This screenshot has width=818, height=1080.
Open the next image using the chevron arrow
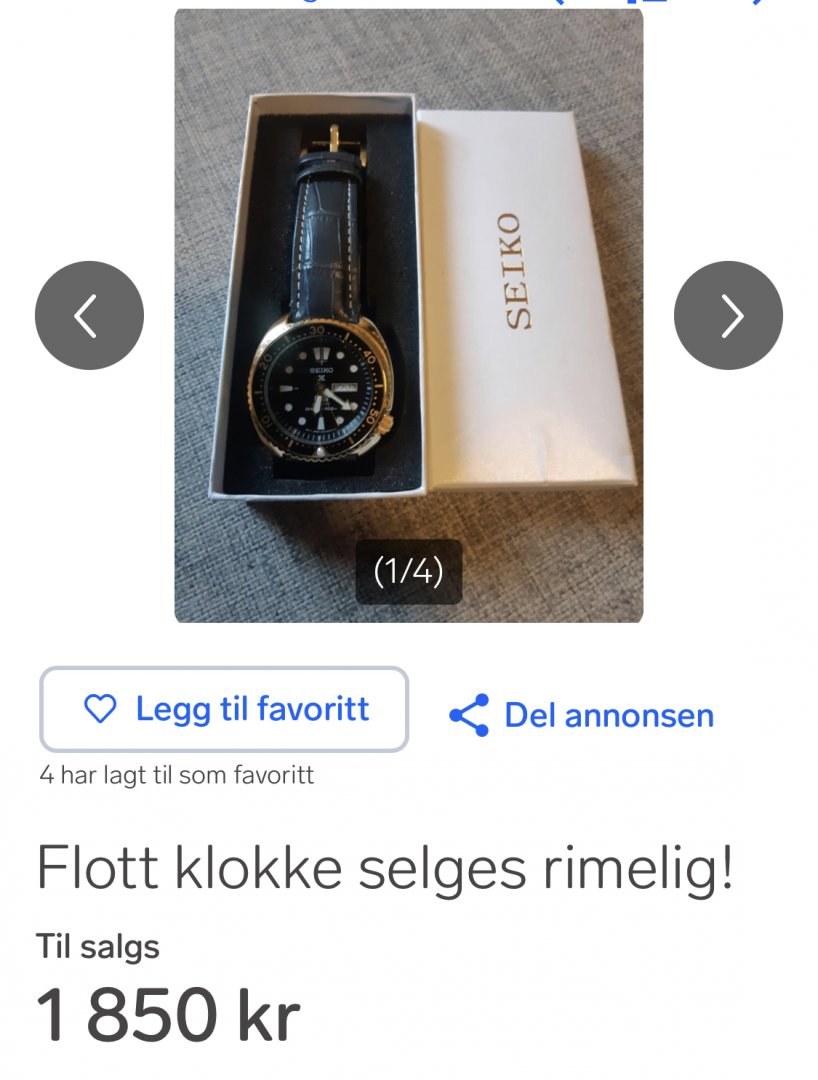(729, 315)
